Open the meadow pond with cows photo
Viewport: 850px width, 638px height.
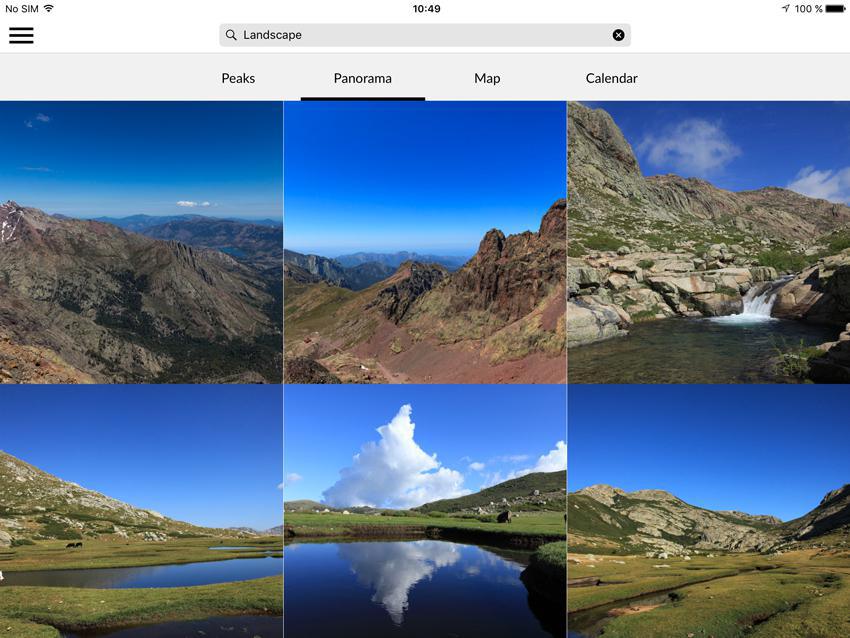tap(141, 511)
